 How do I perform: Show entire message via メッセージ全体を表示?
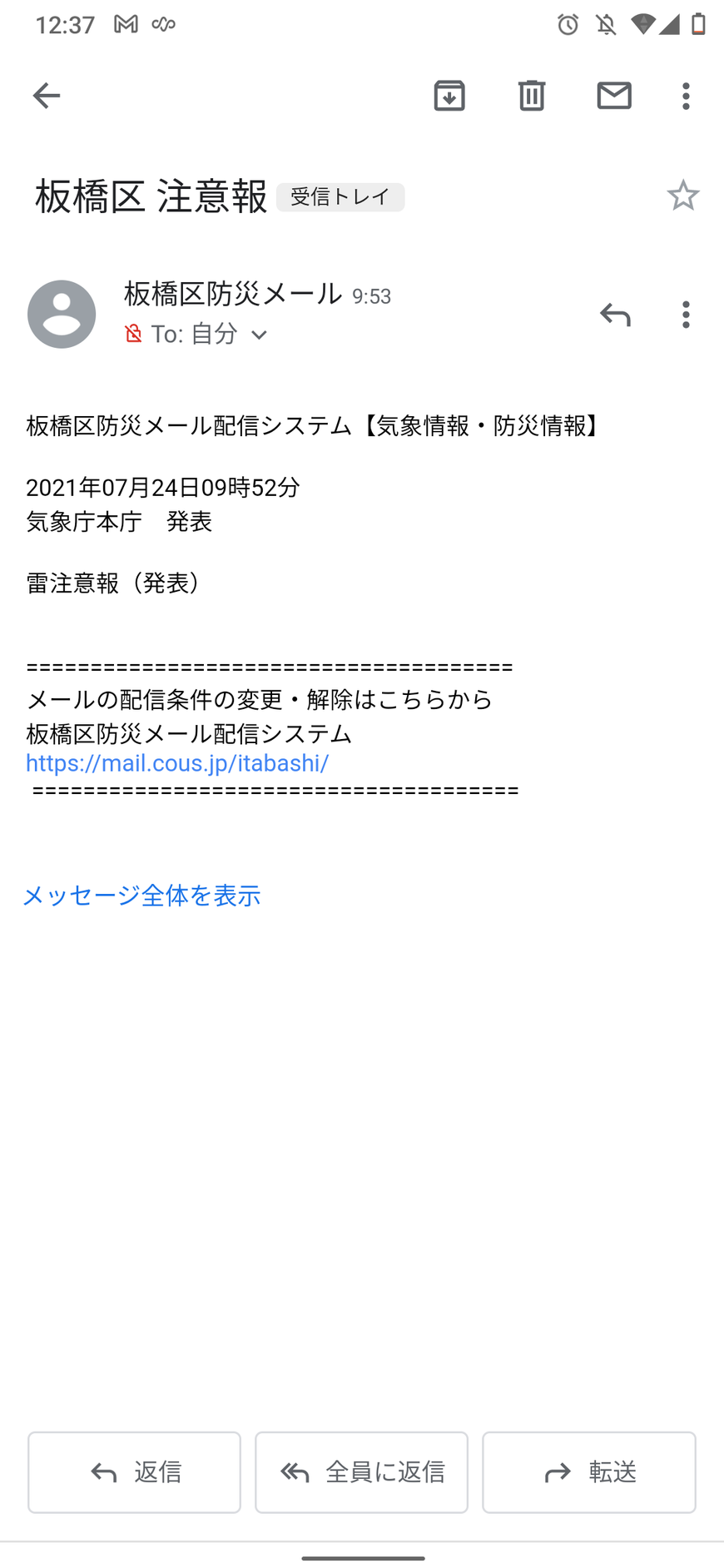[x=141, y=896]
